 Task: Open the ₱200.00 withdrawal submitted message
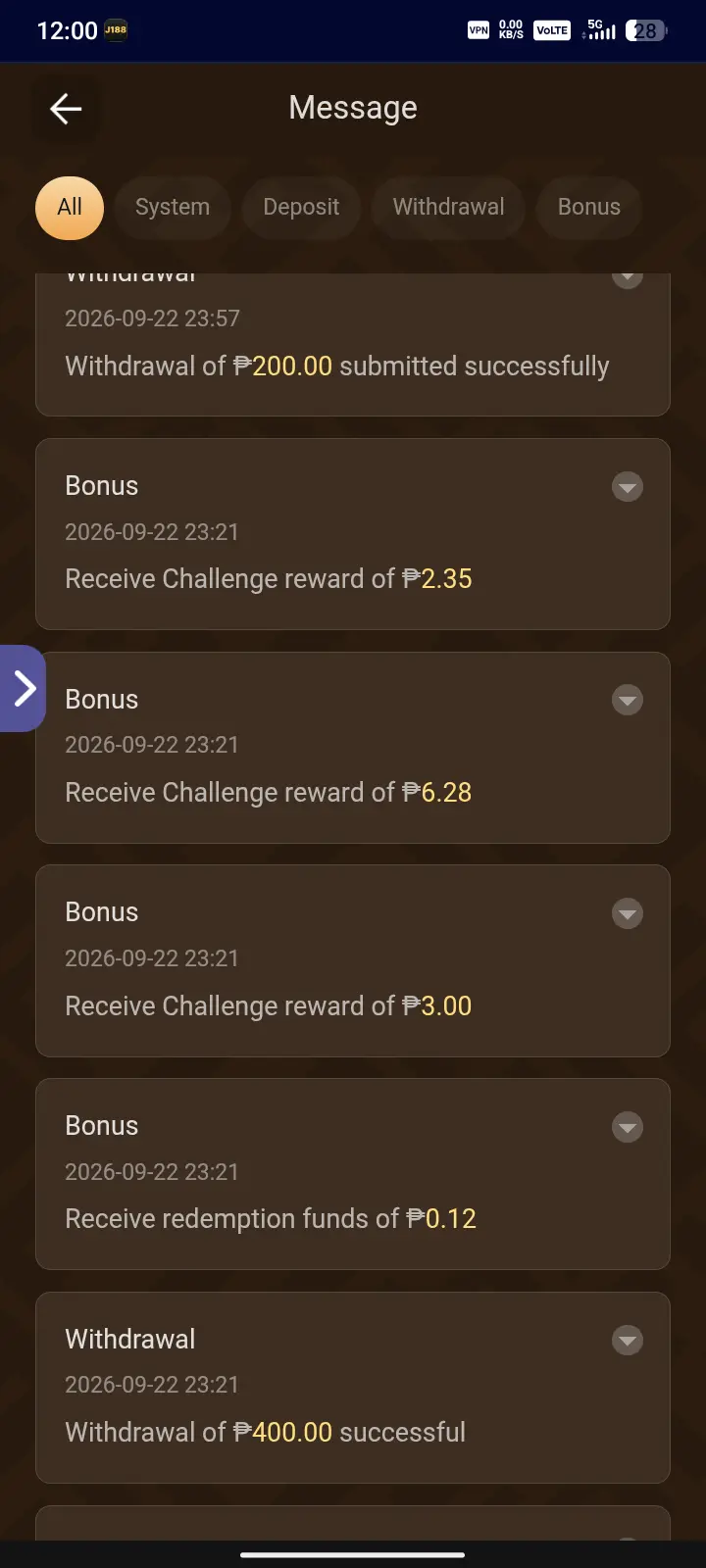(x=353, y=345)
